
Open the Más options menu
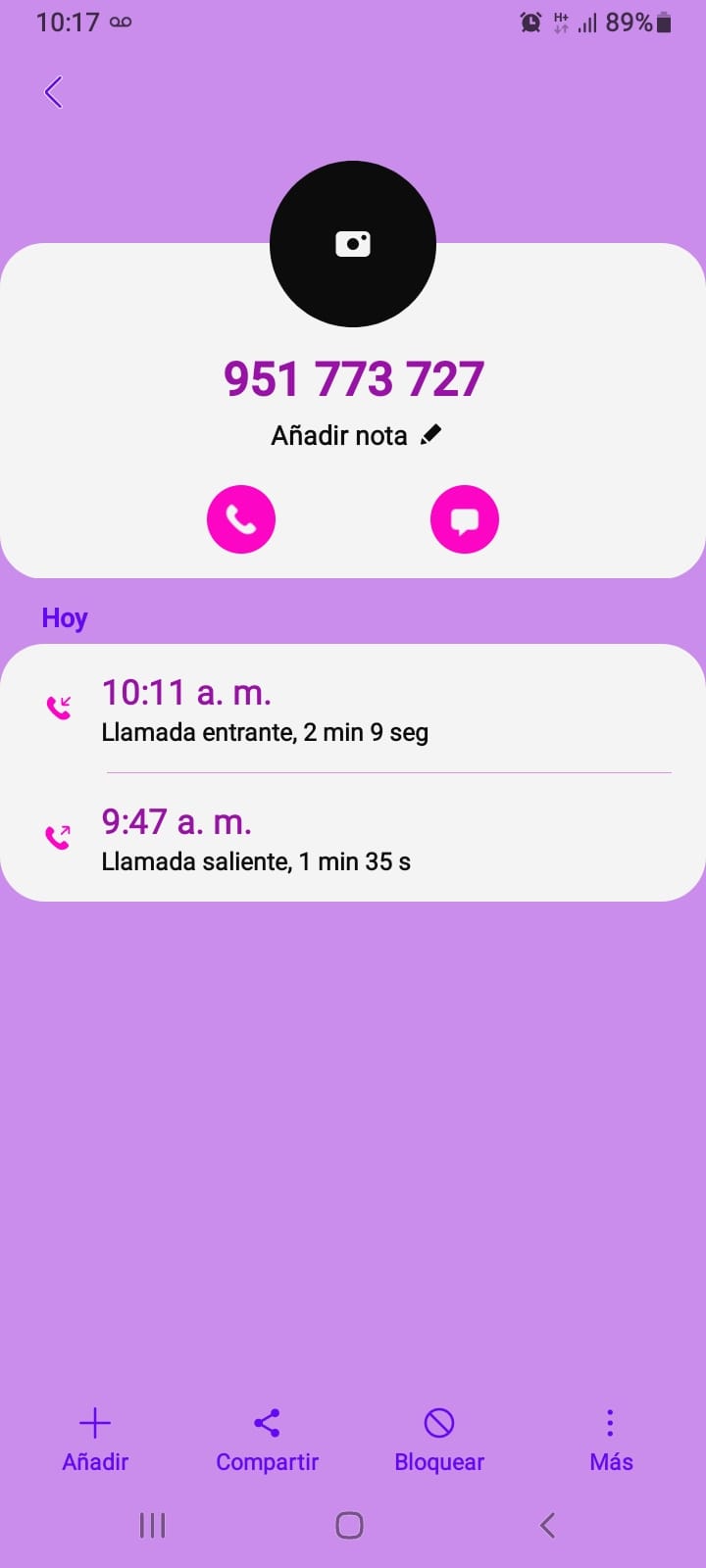click(x=610, y=1440)
